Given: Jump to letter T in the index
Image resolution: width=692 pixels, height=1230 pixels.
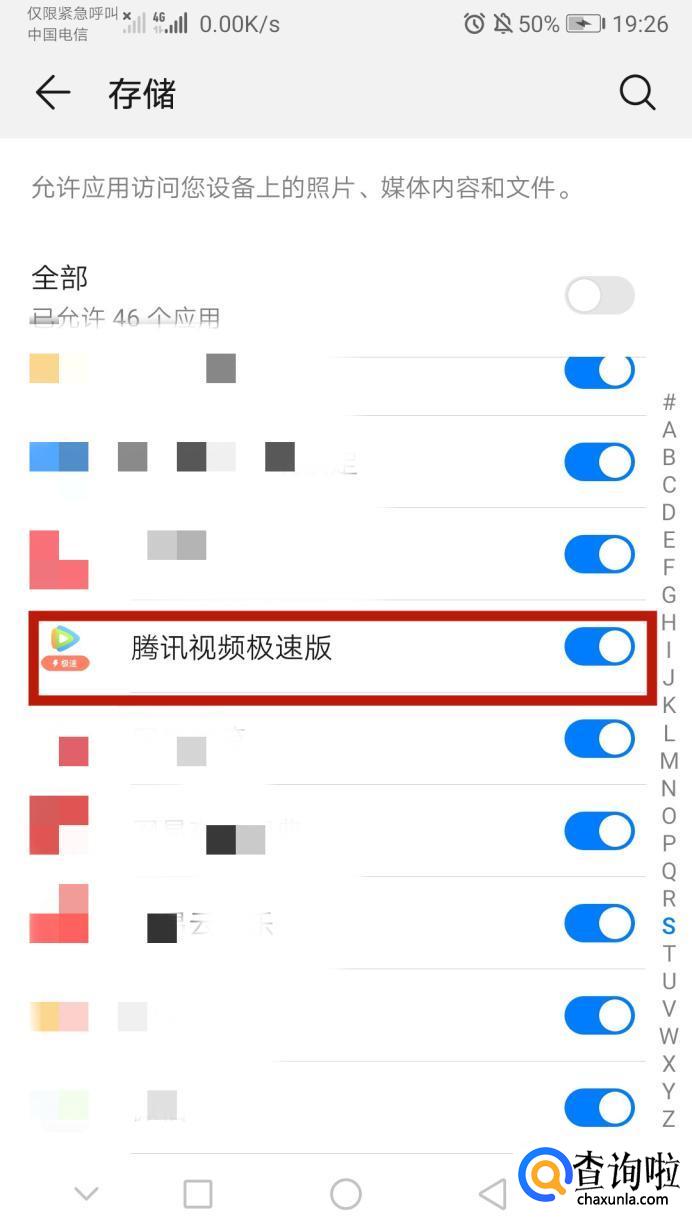Looking at the screenshot, I should coord(669,954).
